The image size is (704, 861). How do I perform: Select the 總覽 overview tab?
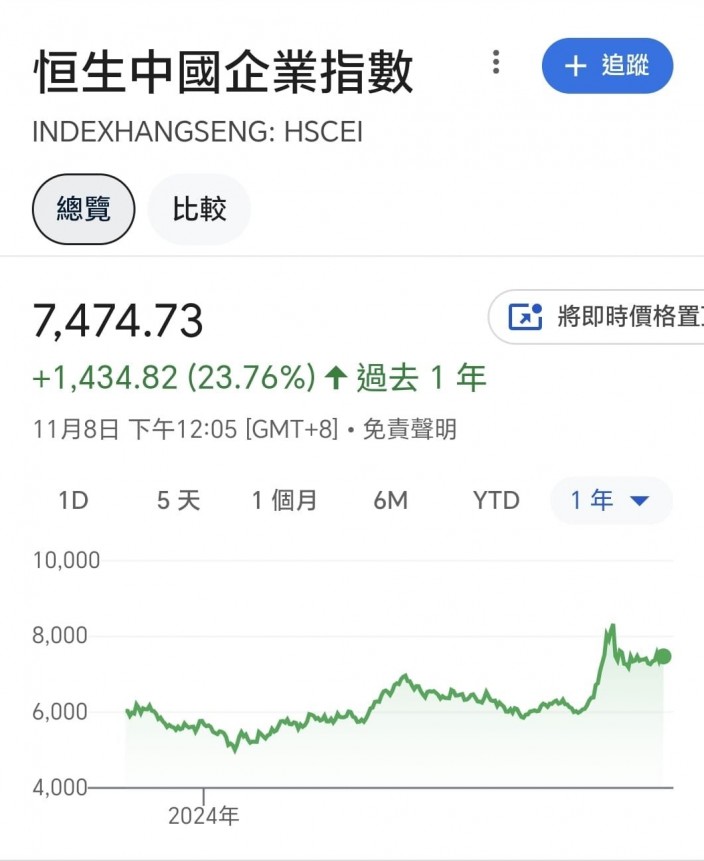pyautogui.click(x=83, y=209)
